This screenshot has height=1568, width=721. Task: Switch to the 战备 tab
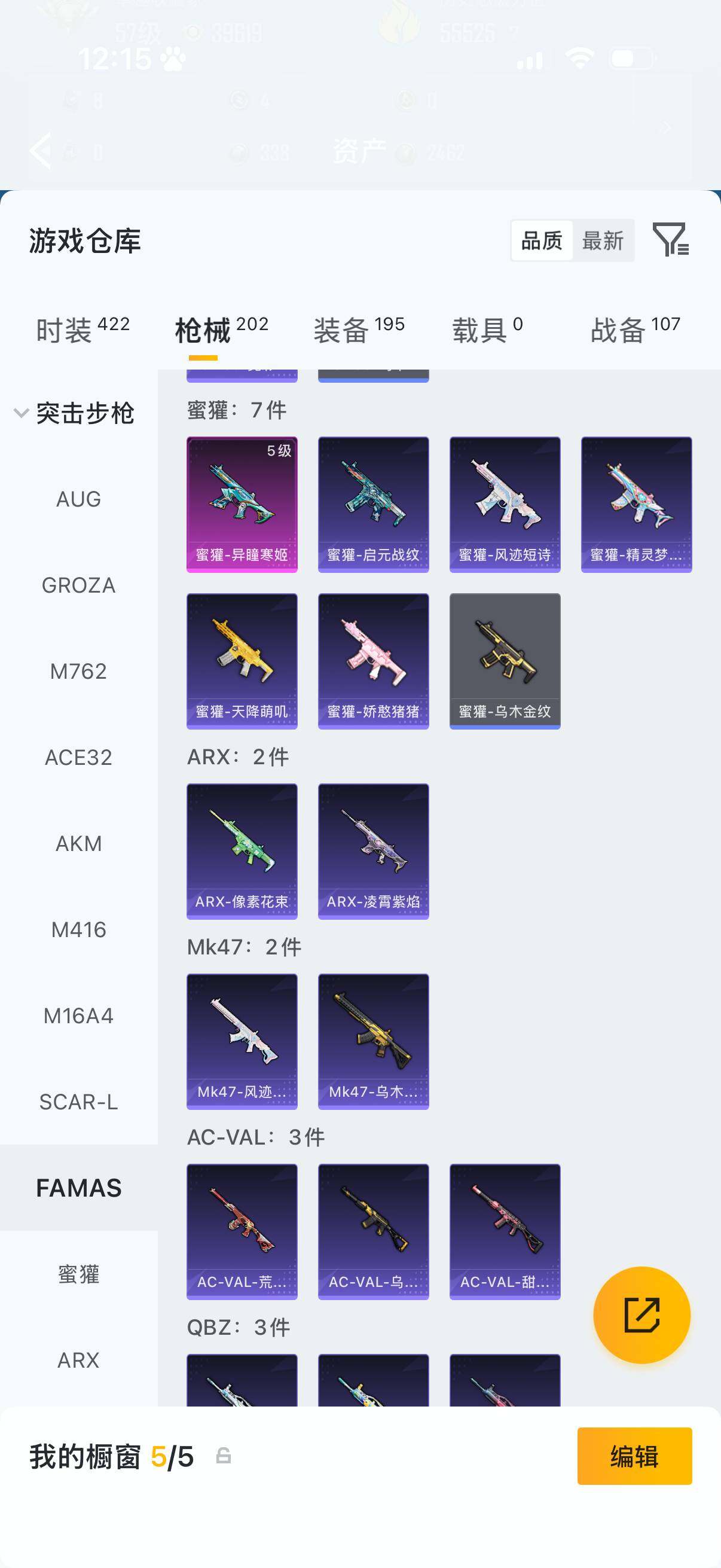[x=634, y=331]
